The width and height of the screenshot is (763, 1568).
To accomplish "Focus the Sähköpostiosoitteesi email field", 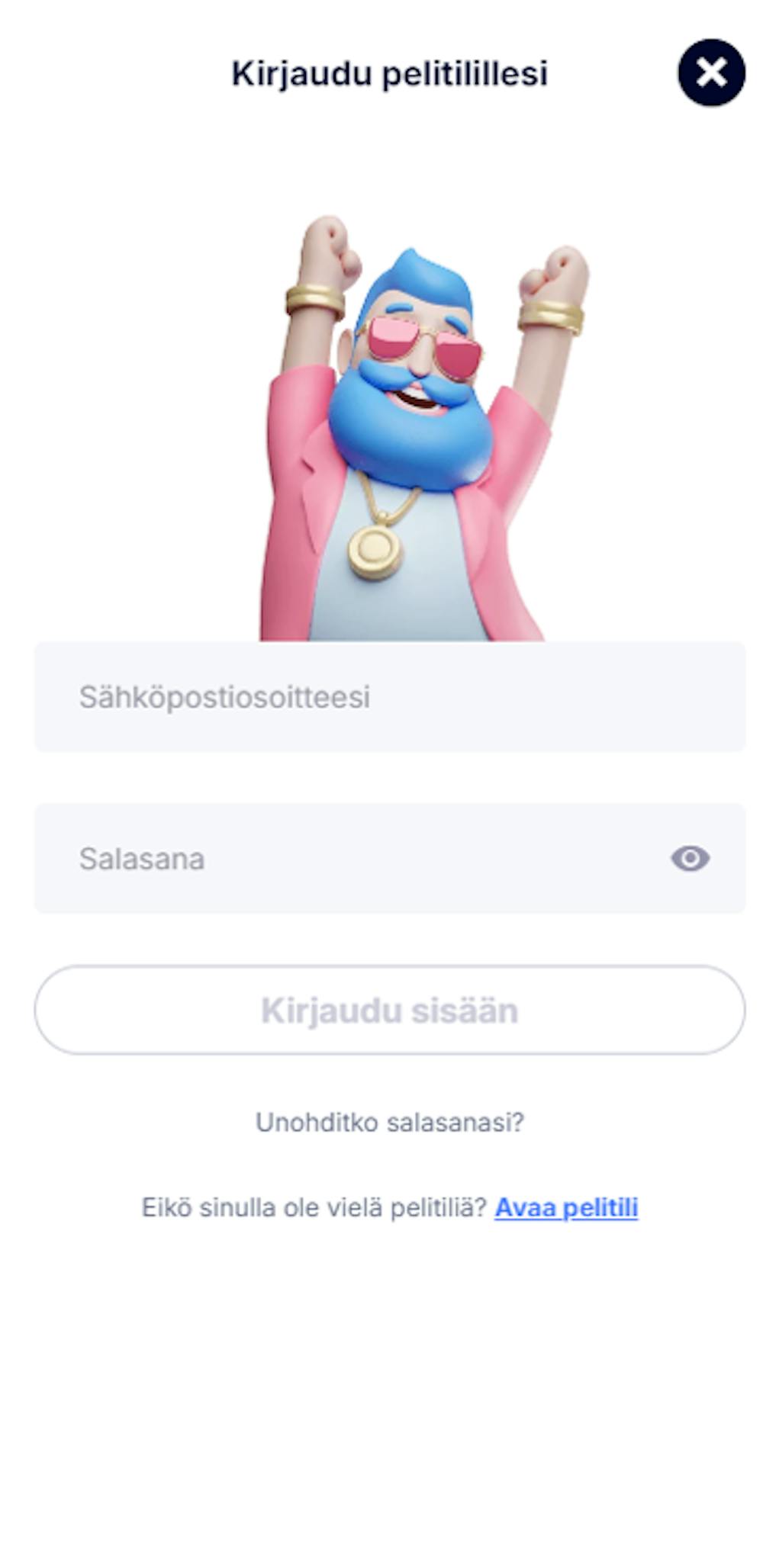I will (389, 697).
